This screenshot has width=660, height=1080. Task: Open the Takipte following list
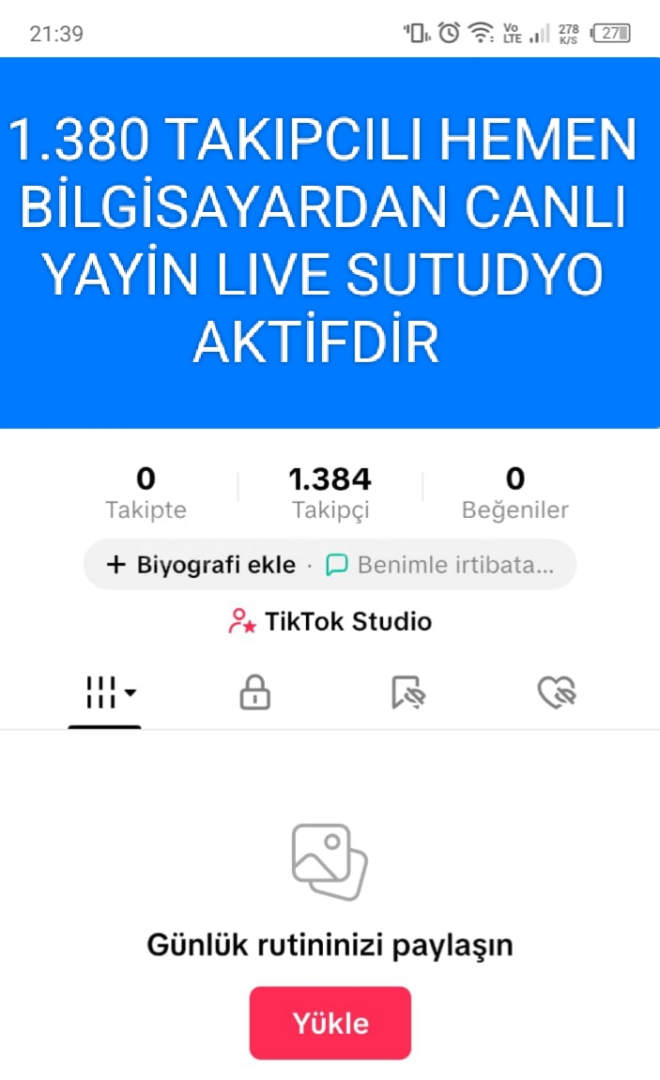pyautogui.click(x=146, y=494)
